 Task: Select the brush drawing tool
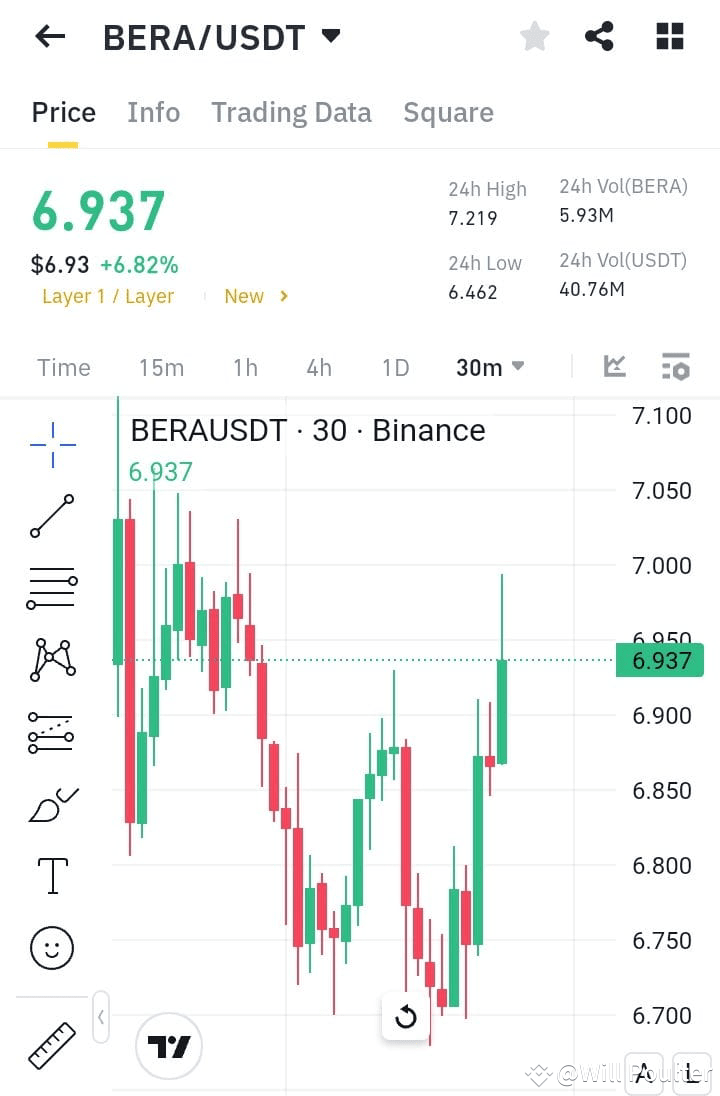click(x=50, y=804)
